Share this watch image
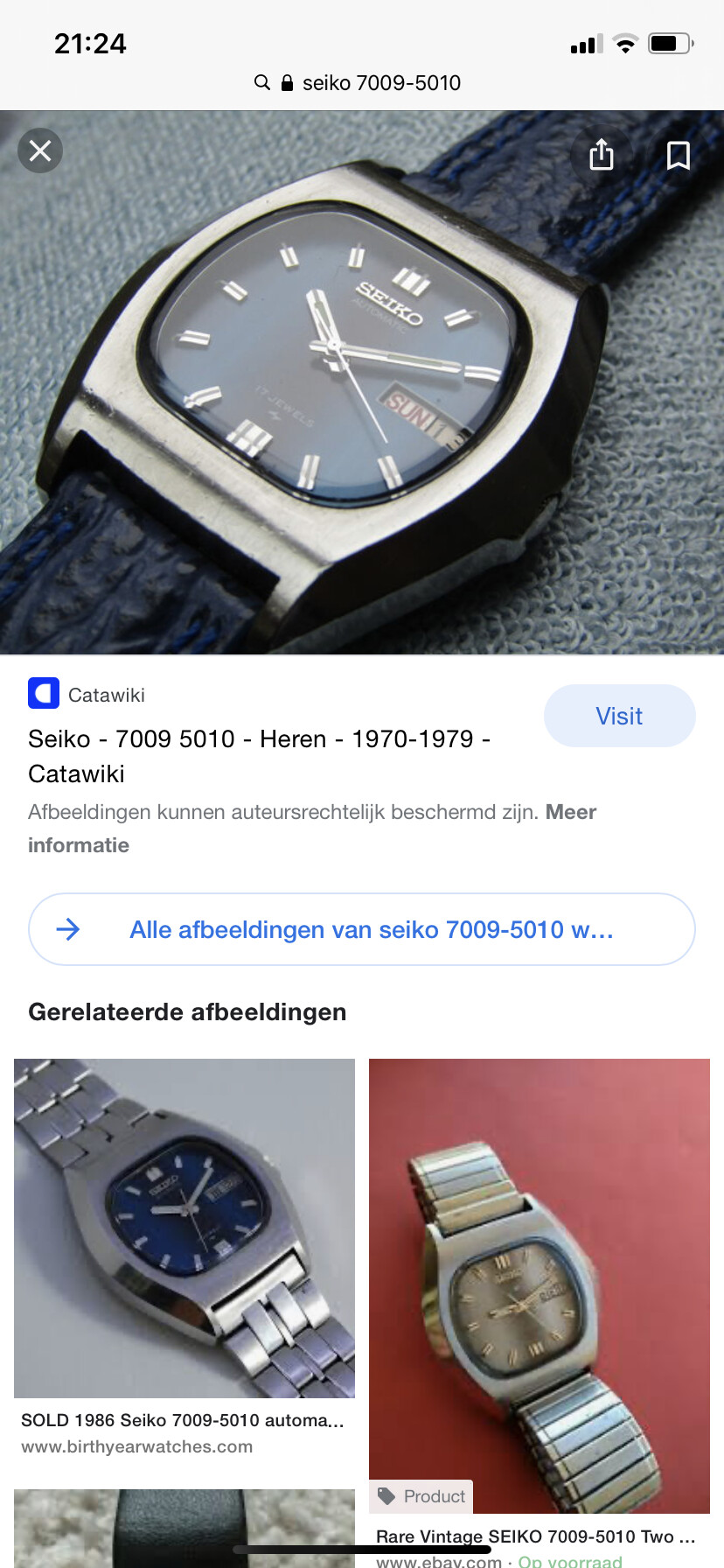 point(602,155)
